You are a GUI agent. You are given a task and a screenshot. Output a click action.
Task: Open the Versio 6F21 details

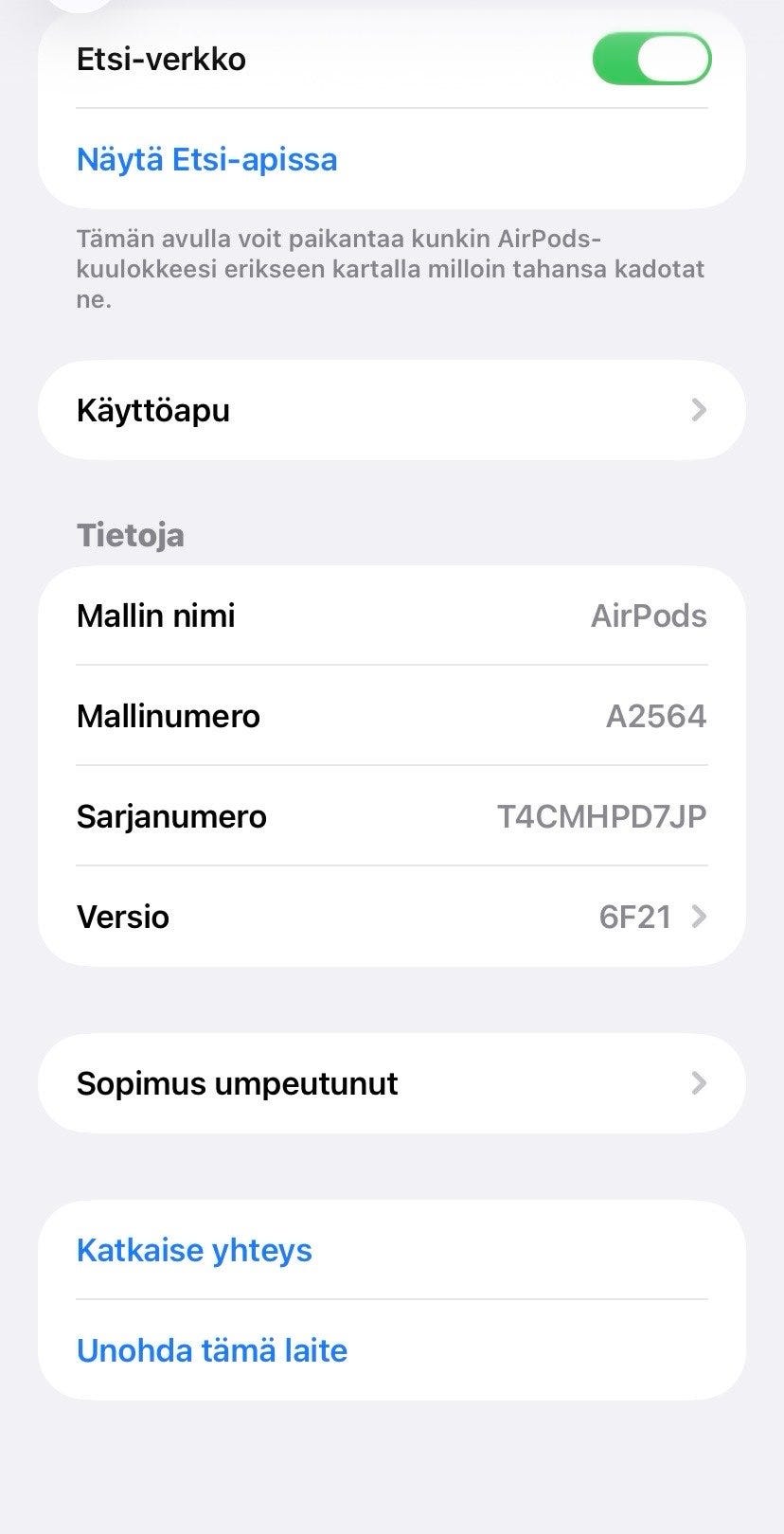click(x=391, y=917)
